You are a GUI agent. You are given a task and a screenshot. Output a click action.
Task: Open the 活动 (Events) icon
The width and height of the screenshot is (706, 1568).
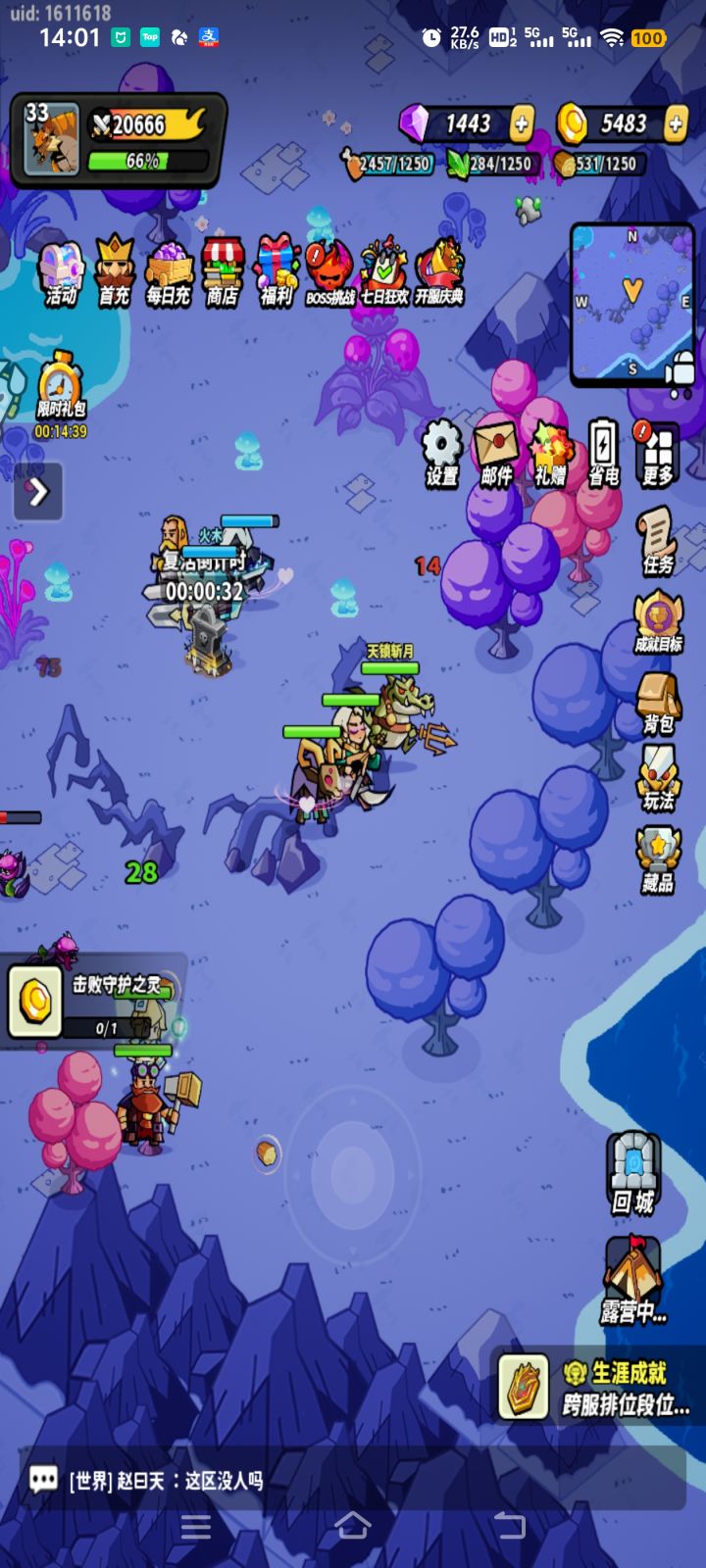coord(61,271)
